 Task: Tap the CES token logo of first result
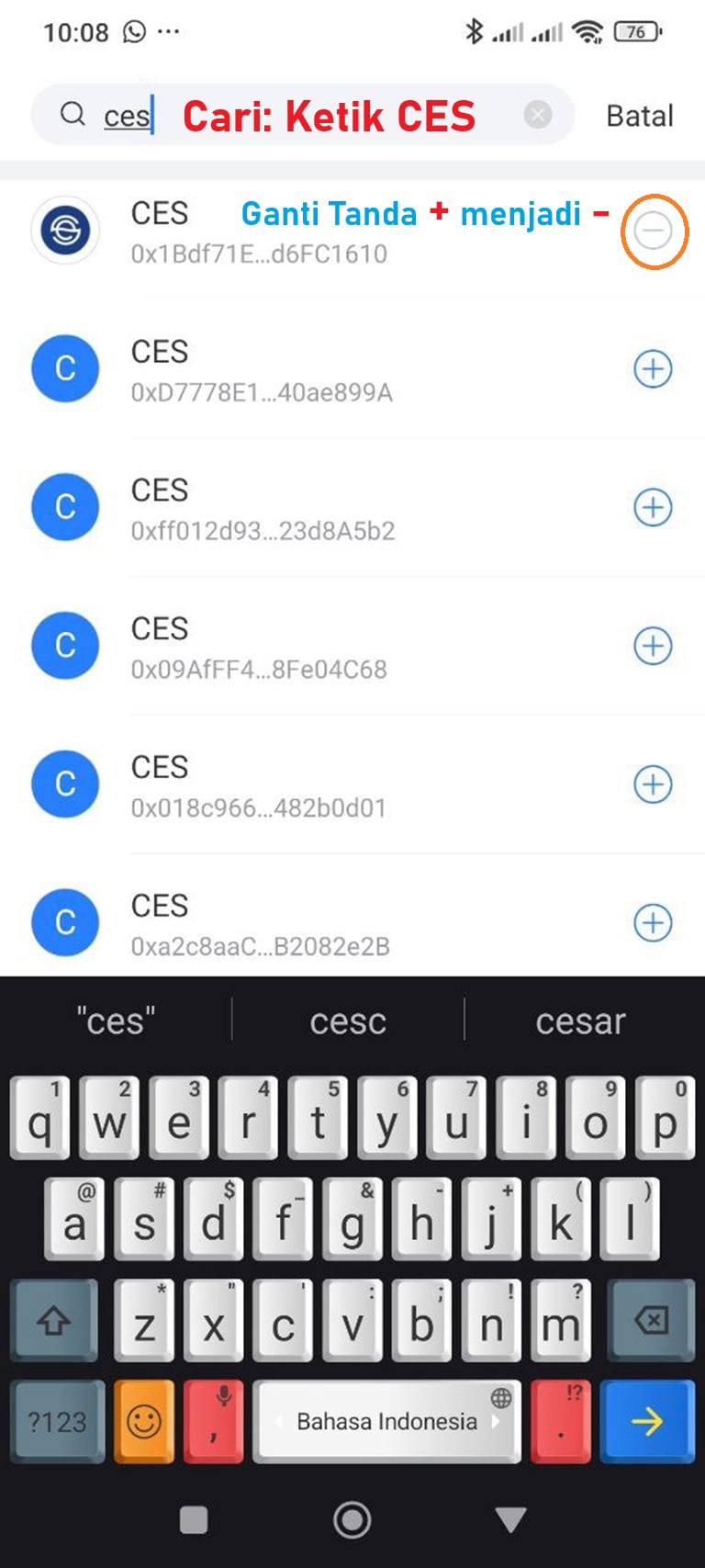pos(64,231)
